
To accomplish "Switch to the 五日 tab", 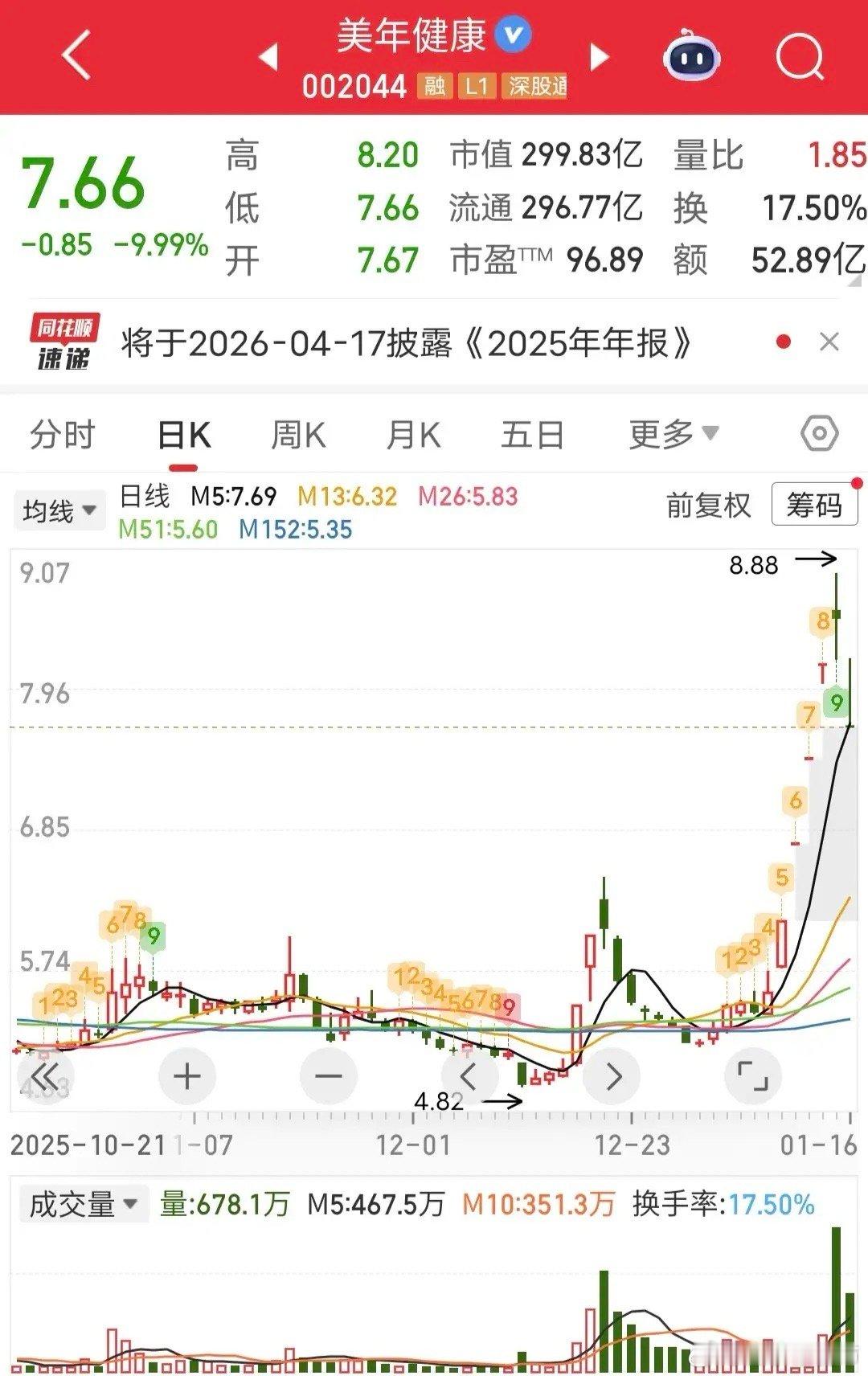I will click(x=532, y=435).
